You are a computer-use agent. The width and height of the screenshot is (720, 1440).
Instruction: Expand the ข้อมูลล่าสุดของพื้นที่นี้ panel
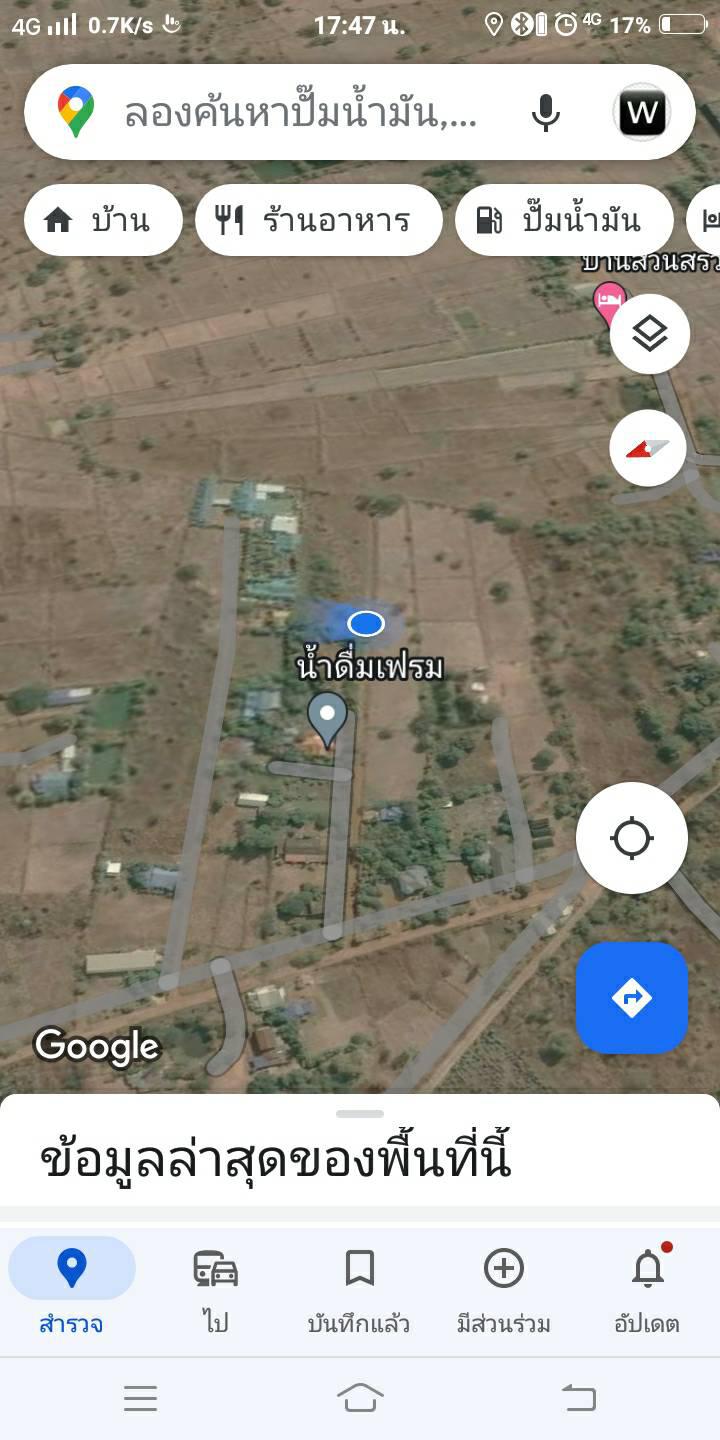[360, 1150]
